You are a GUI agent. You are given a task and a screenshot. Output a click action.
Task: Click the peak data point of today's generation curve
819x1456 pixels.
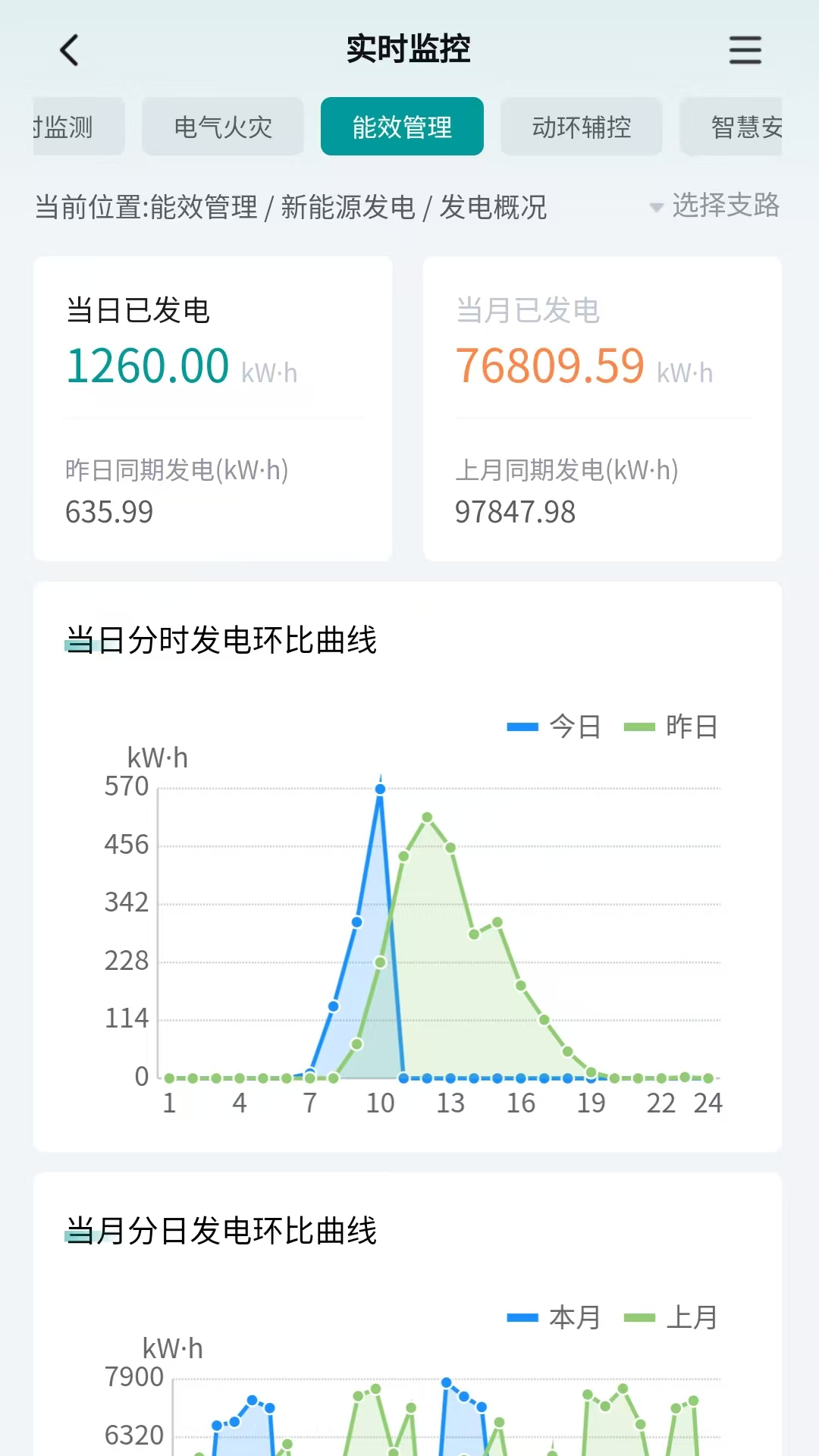point(379,789)
